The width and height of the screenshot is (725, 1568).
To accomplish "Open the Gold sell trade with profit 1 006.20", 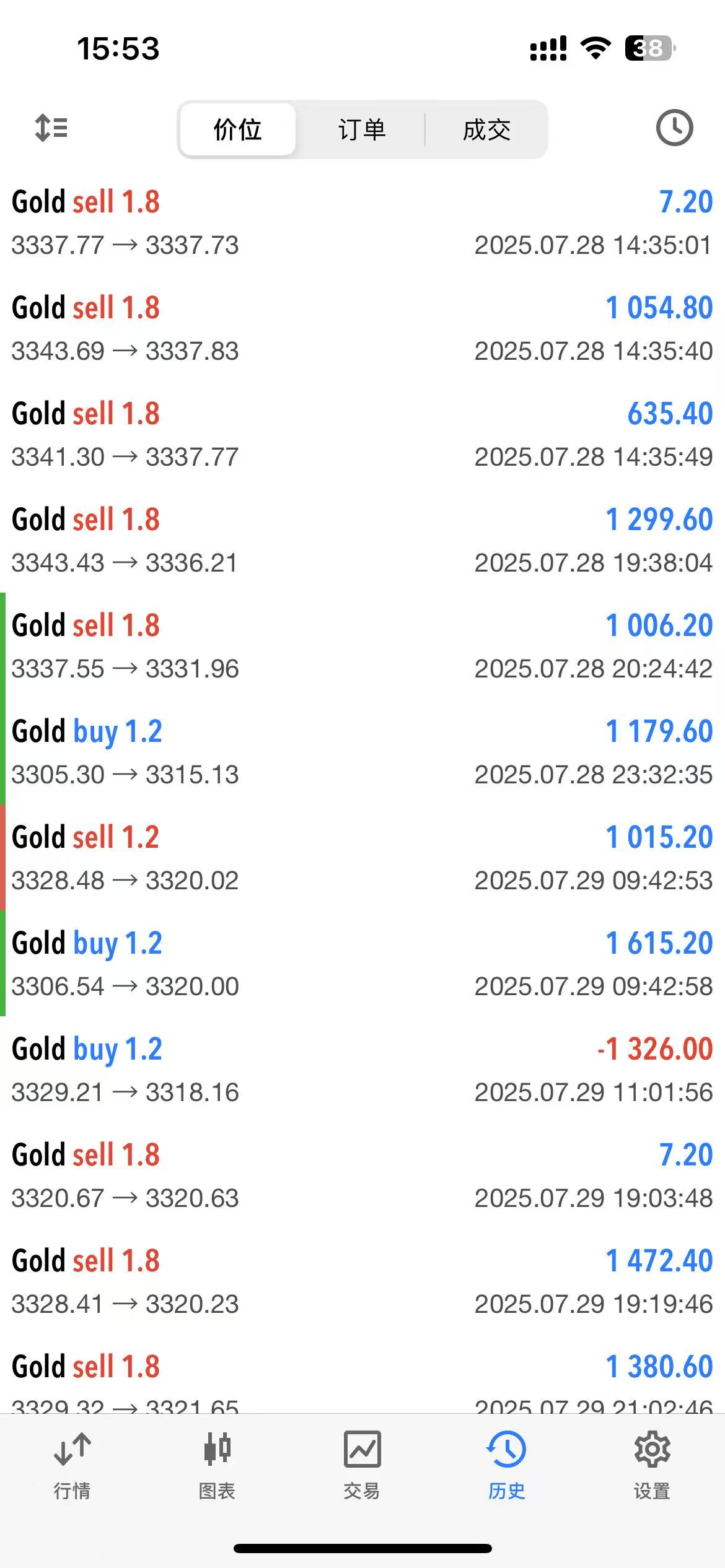I will click(362, 647).
